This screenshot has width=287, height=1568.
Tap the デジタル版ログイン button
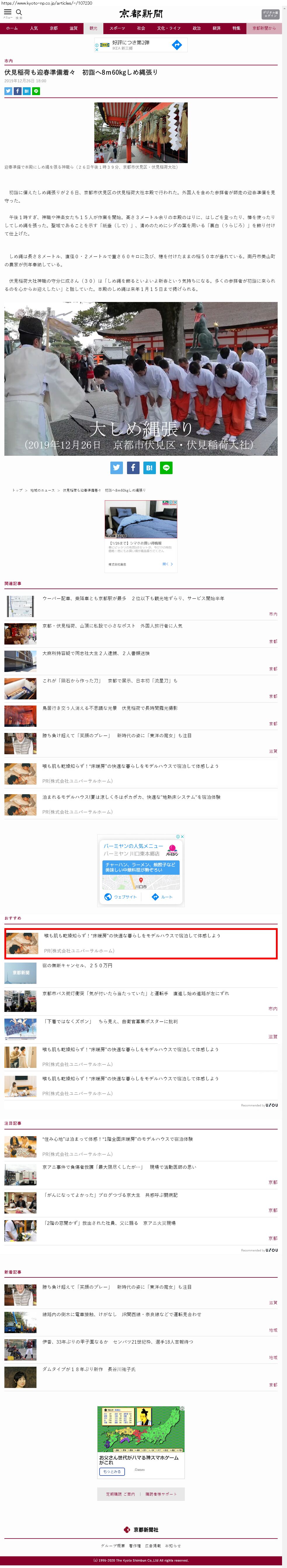pos(270,13)
